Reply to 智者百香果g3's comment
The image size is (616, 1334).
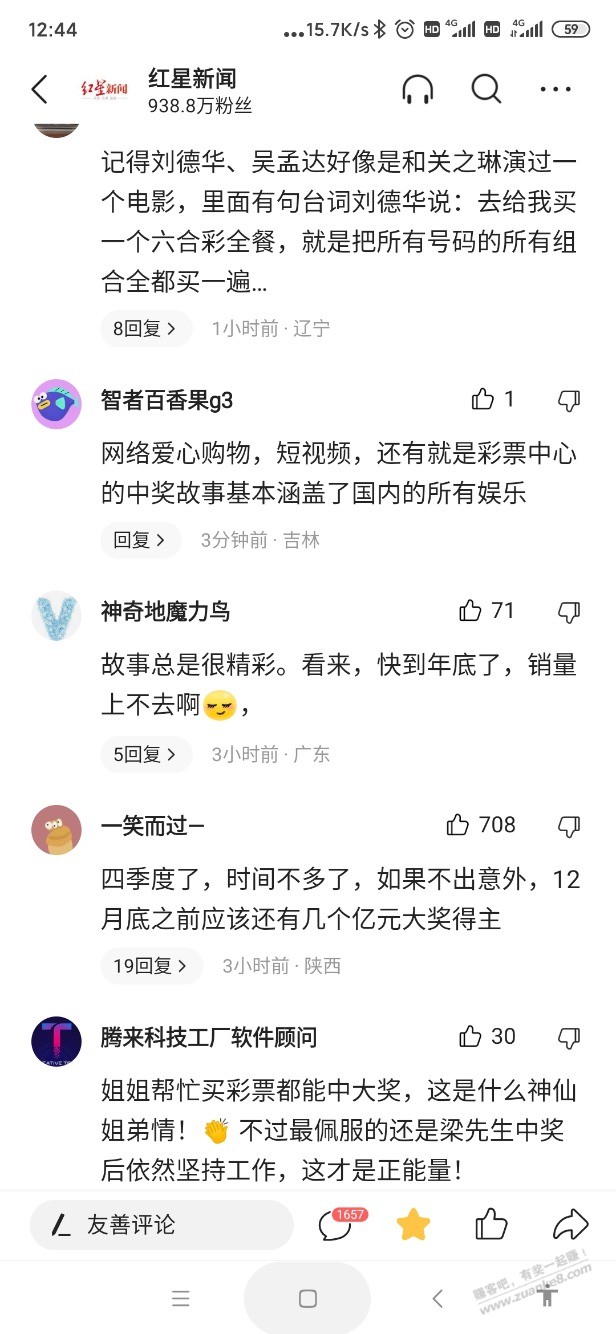[x=140, y=540]
